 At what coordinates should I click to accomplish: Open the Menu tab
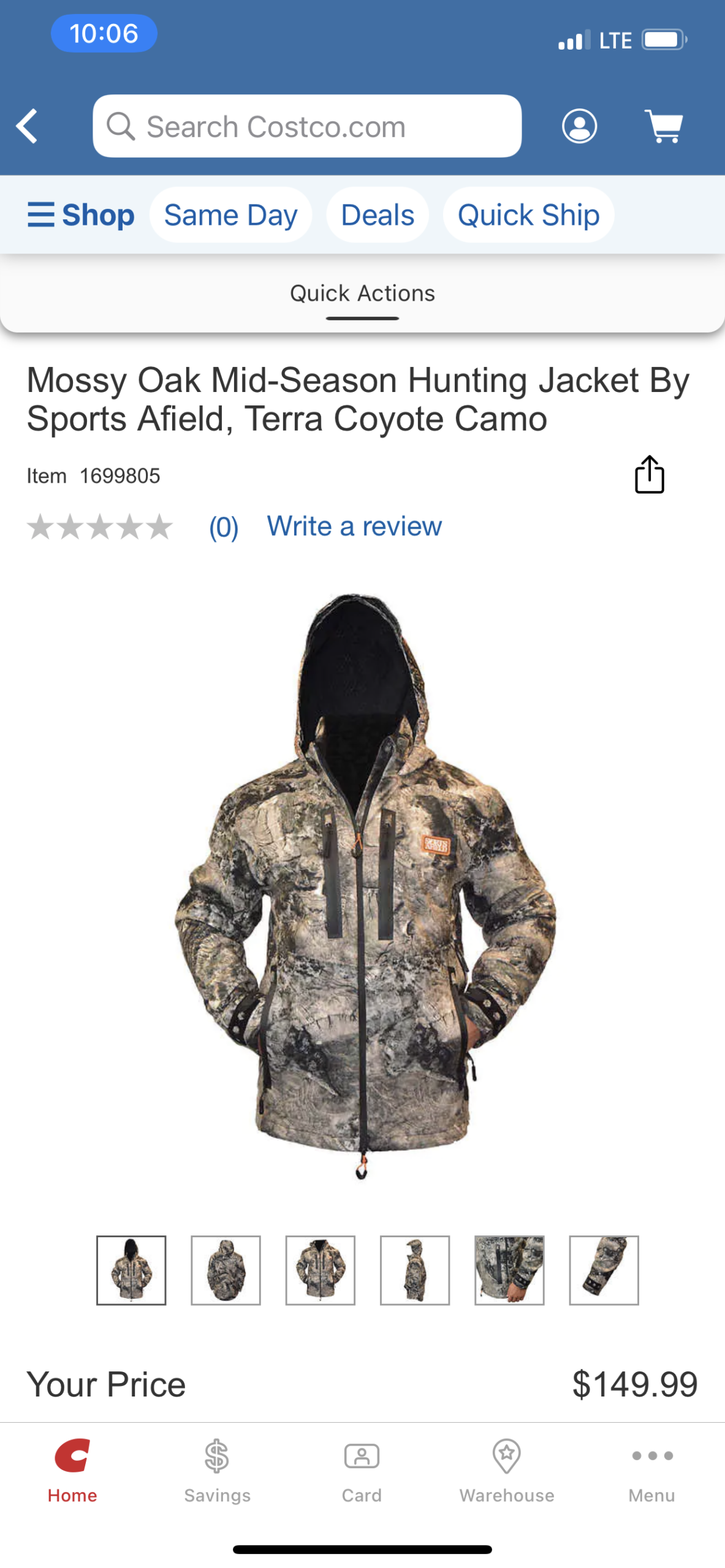(x=651, y=1470)
